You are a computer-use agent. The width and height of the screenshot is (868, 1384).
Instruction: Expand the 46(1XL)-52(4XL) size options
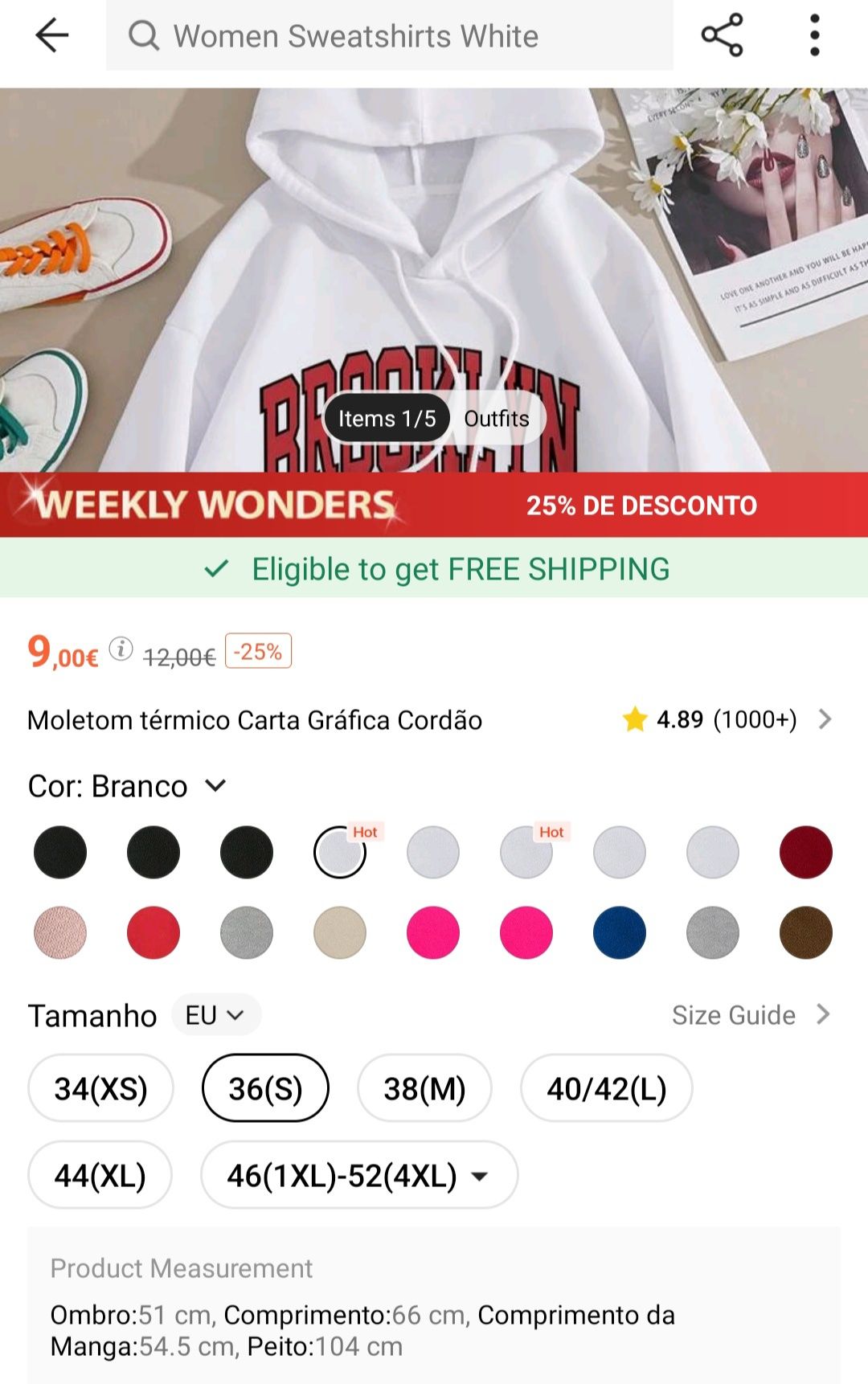point(358,1175)
